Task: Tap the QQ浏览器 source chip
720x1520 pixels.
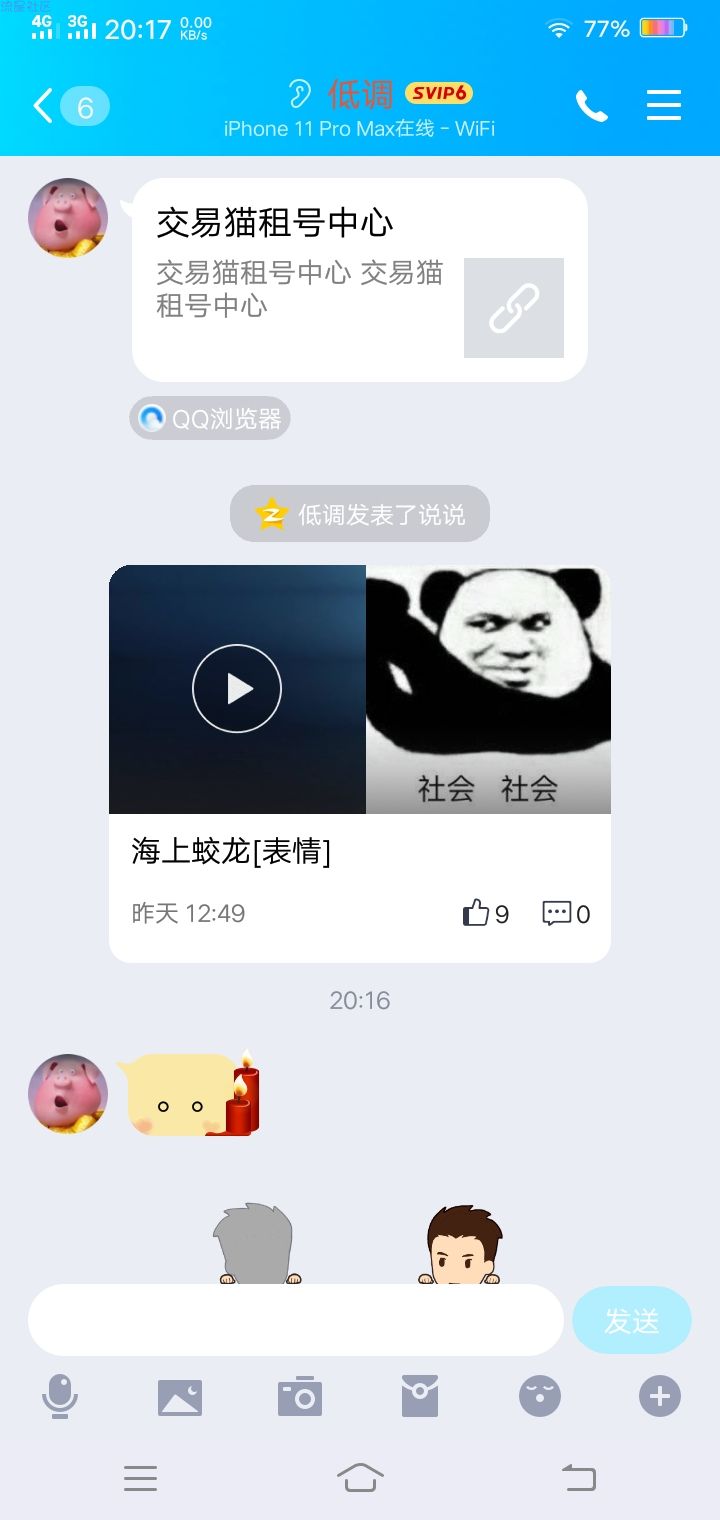Action: [210, 418]
